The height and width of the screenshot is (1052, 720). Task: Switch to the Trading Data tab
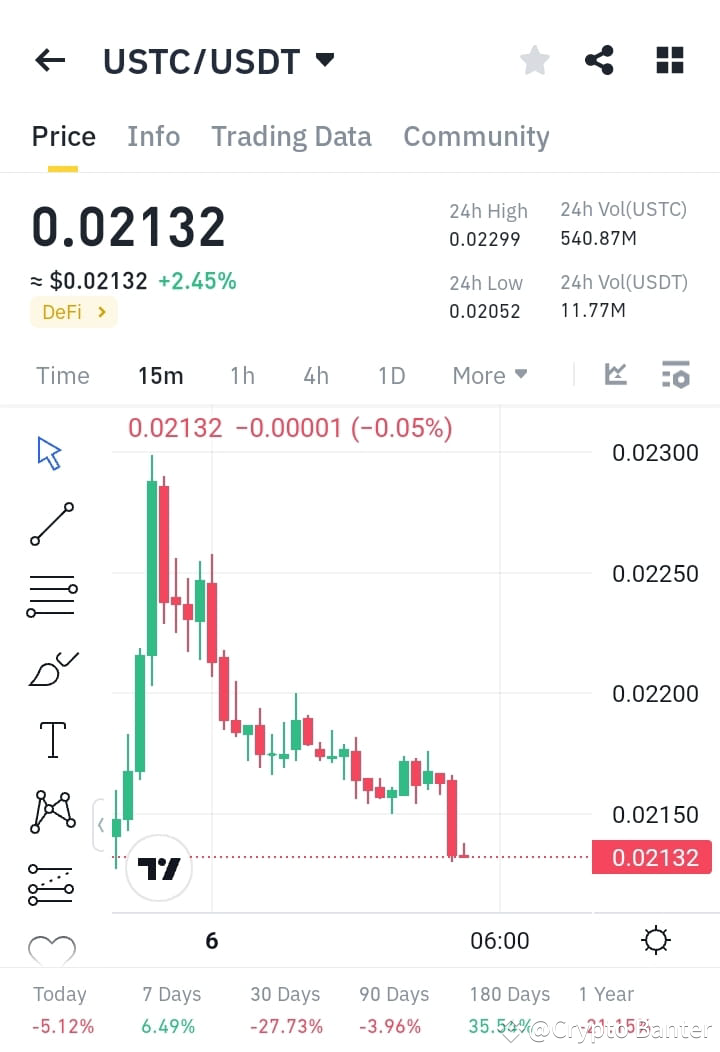click(291, 136)
